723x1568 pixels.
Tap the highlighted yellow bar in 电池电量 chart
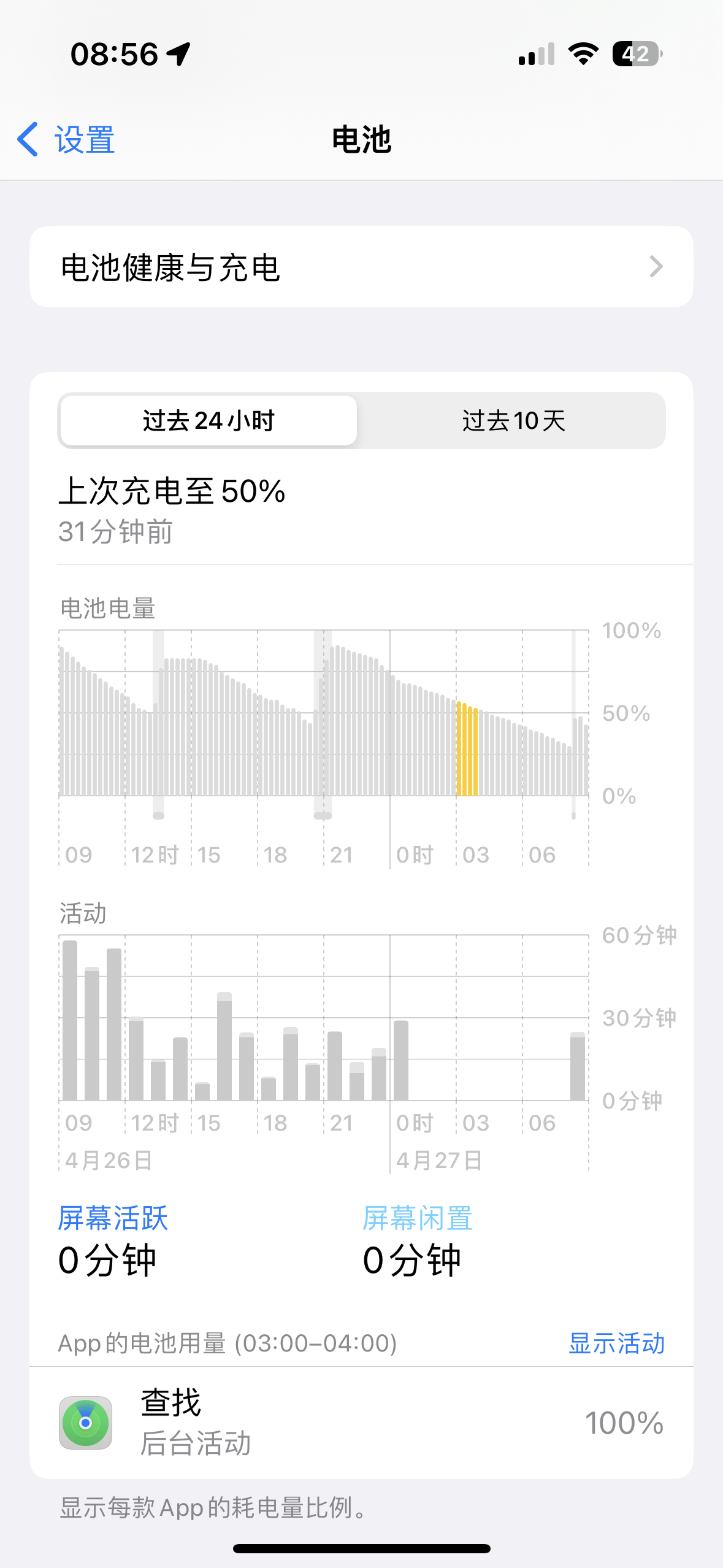coord(467,750)
